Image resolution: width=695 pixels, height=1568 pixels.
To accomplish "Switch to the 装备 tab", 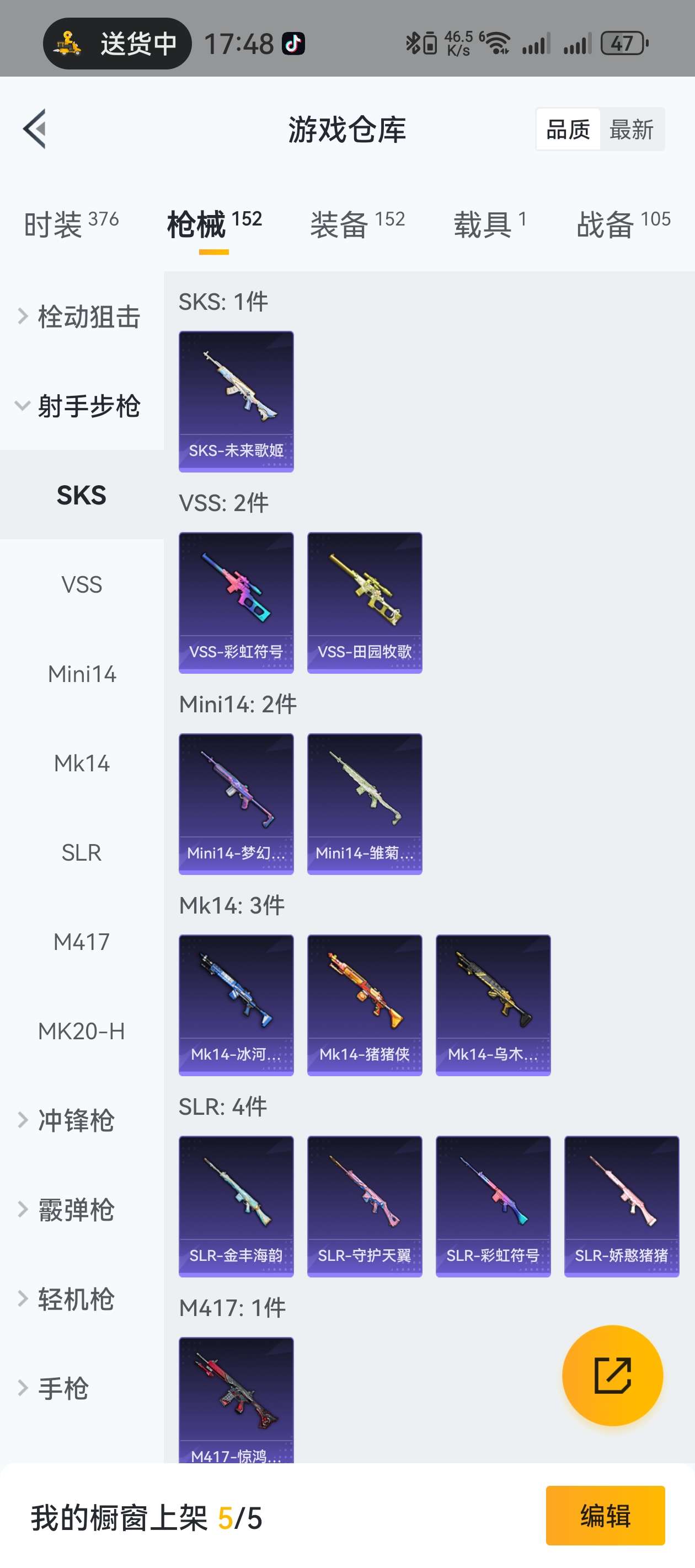I will coord(357,224).
